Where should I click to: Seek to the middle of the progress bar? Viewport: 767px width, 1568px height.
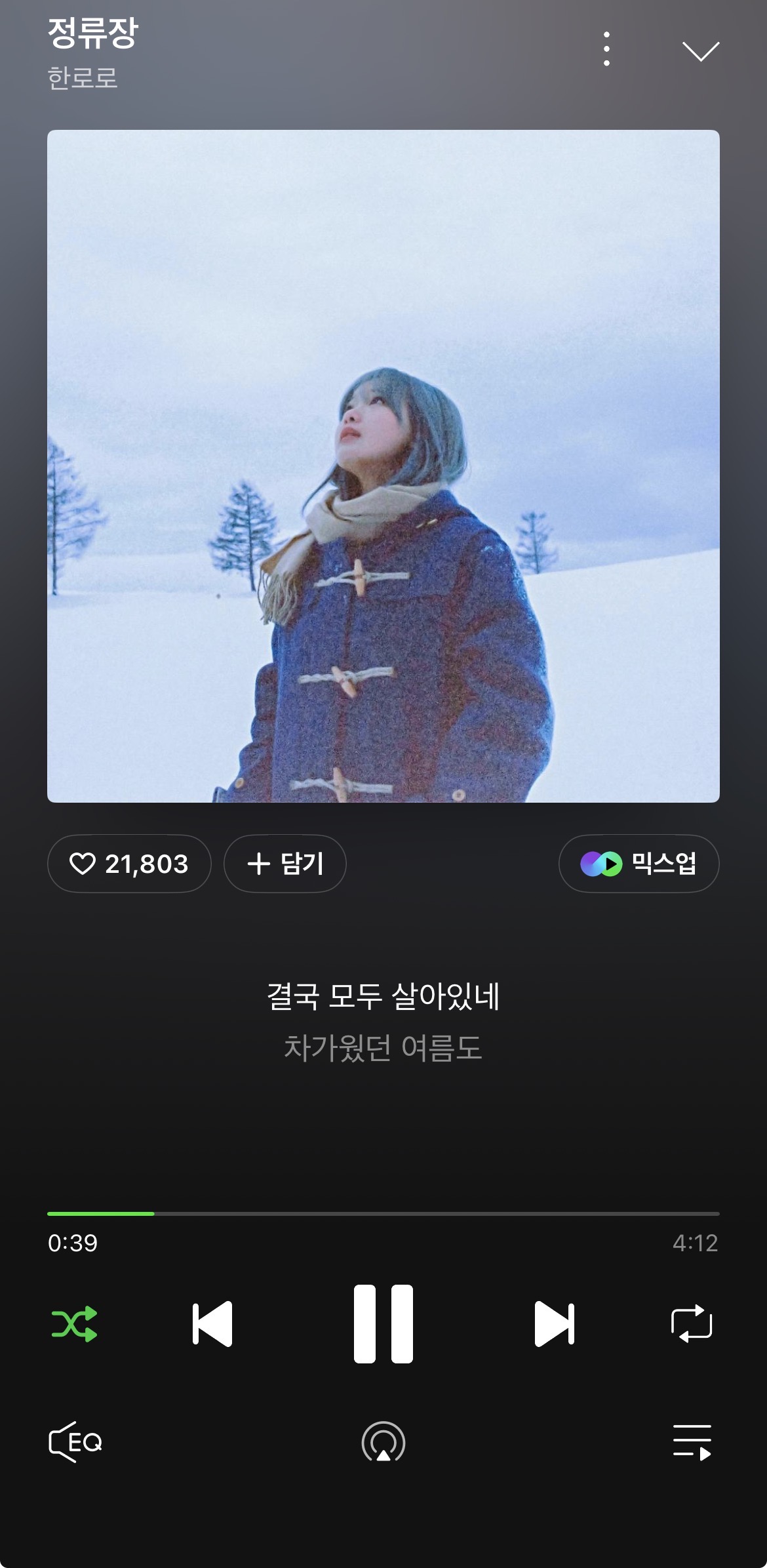pos(383,1214)
